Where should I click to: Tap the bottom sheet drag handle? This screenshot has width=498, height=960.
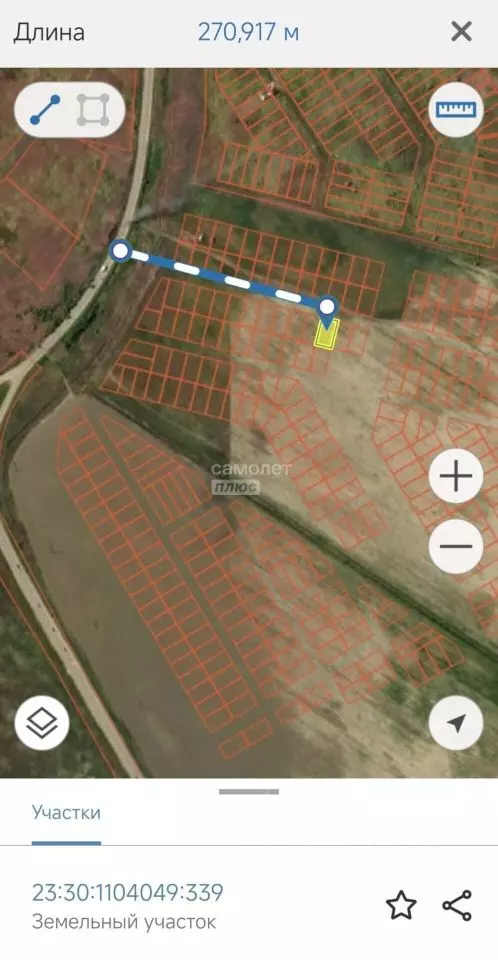pos(249,792)
